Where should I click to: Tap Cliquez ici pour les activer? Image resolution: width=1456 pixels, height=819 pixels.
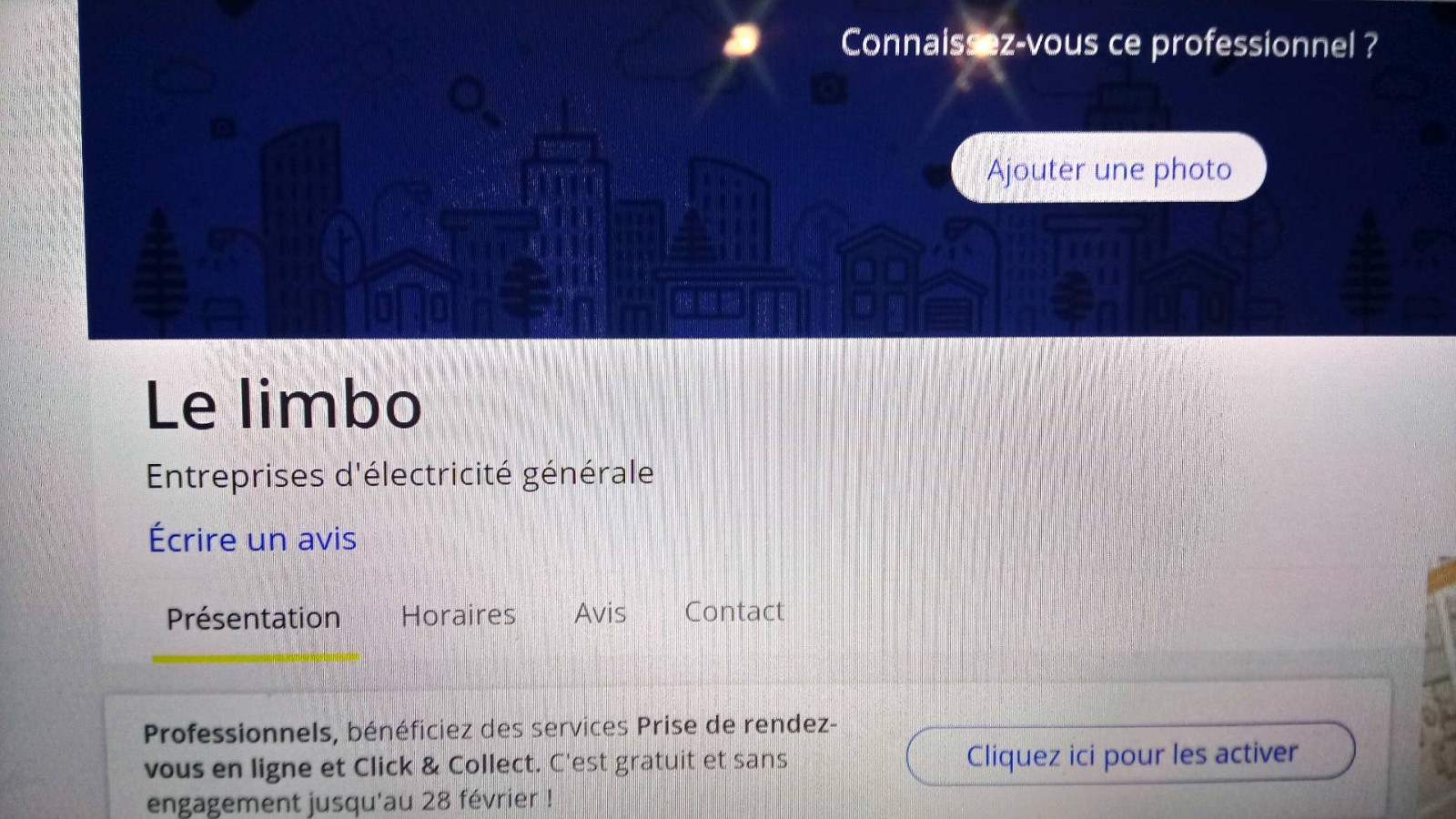click(x=1131, y=753)
